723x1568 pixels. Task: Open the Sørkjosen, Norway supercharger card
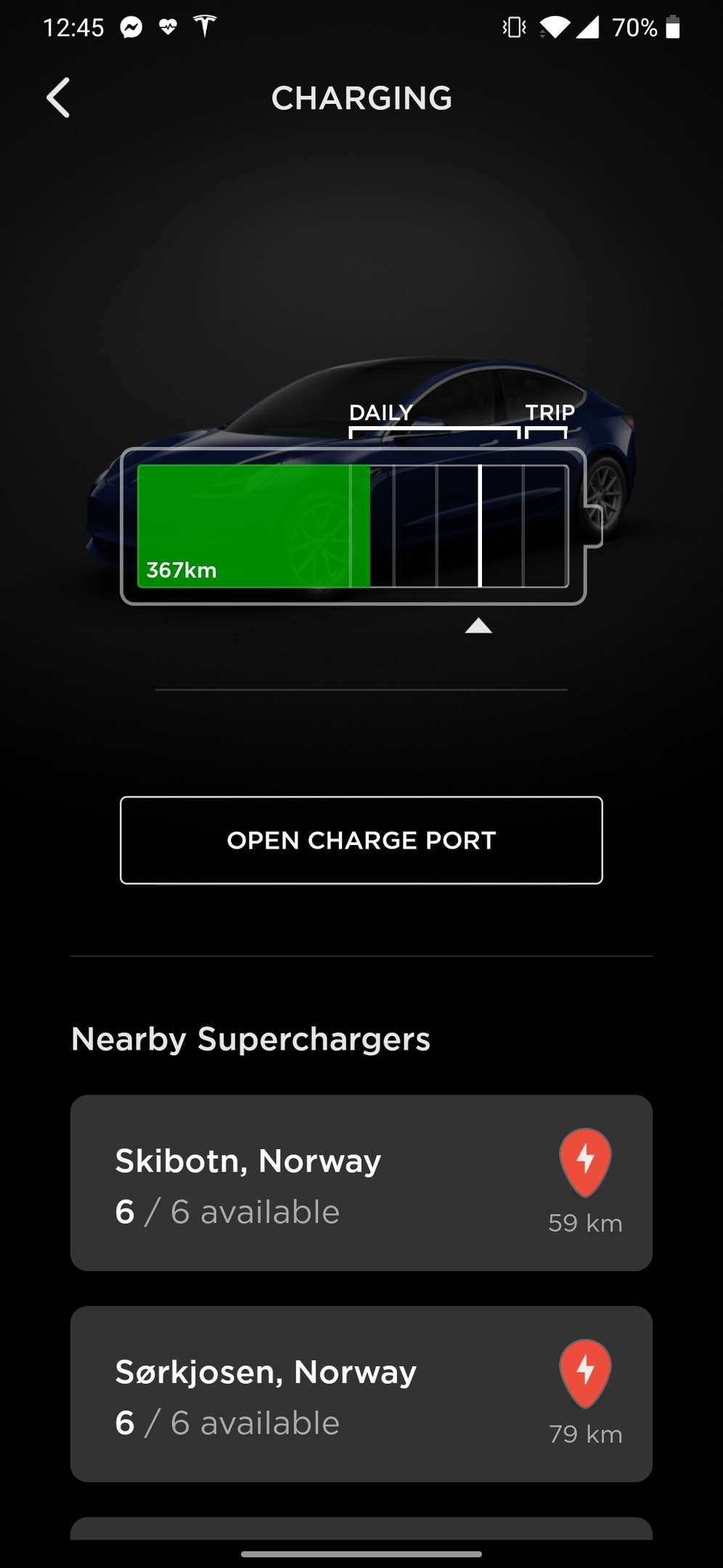coord(361,1394)
